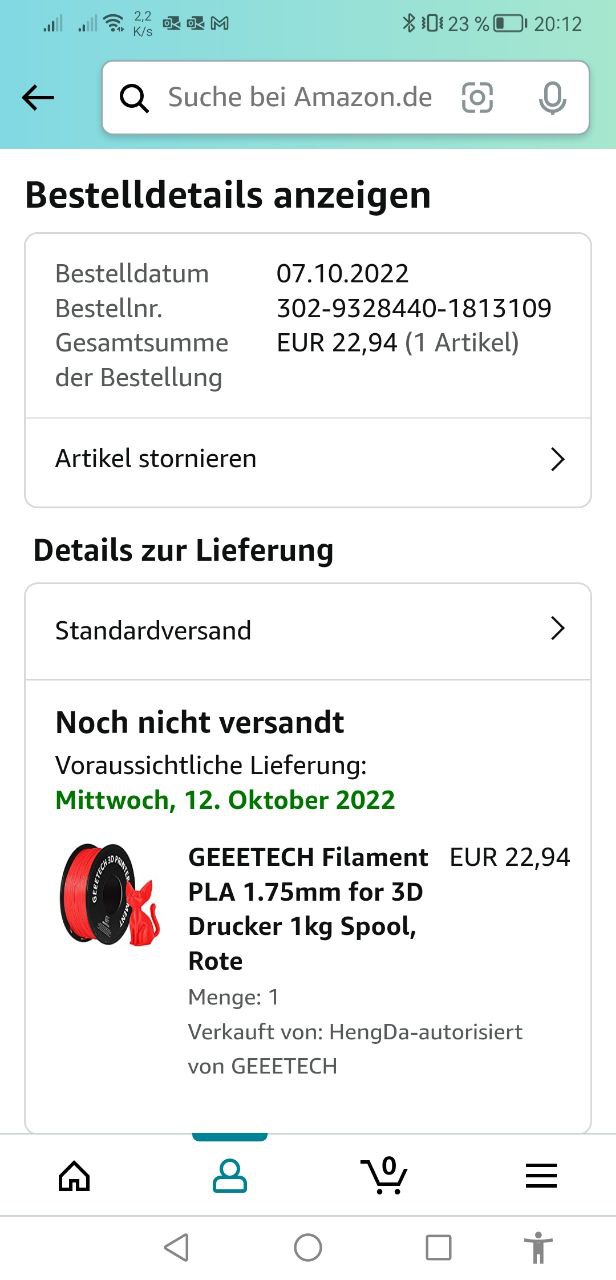
Task: Tap the system back button
Action: 176,1247
